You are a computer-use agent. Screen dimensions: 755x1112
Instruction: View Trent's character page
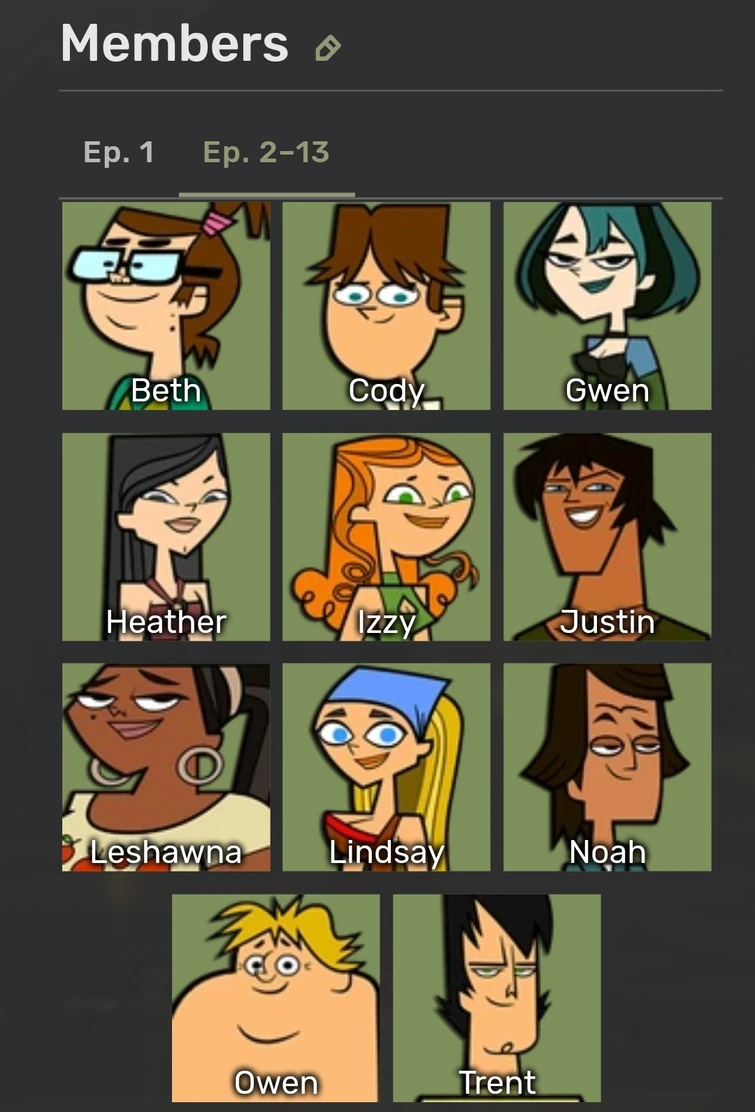(x=497, y=998)
